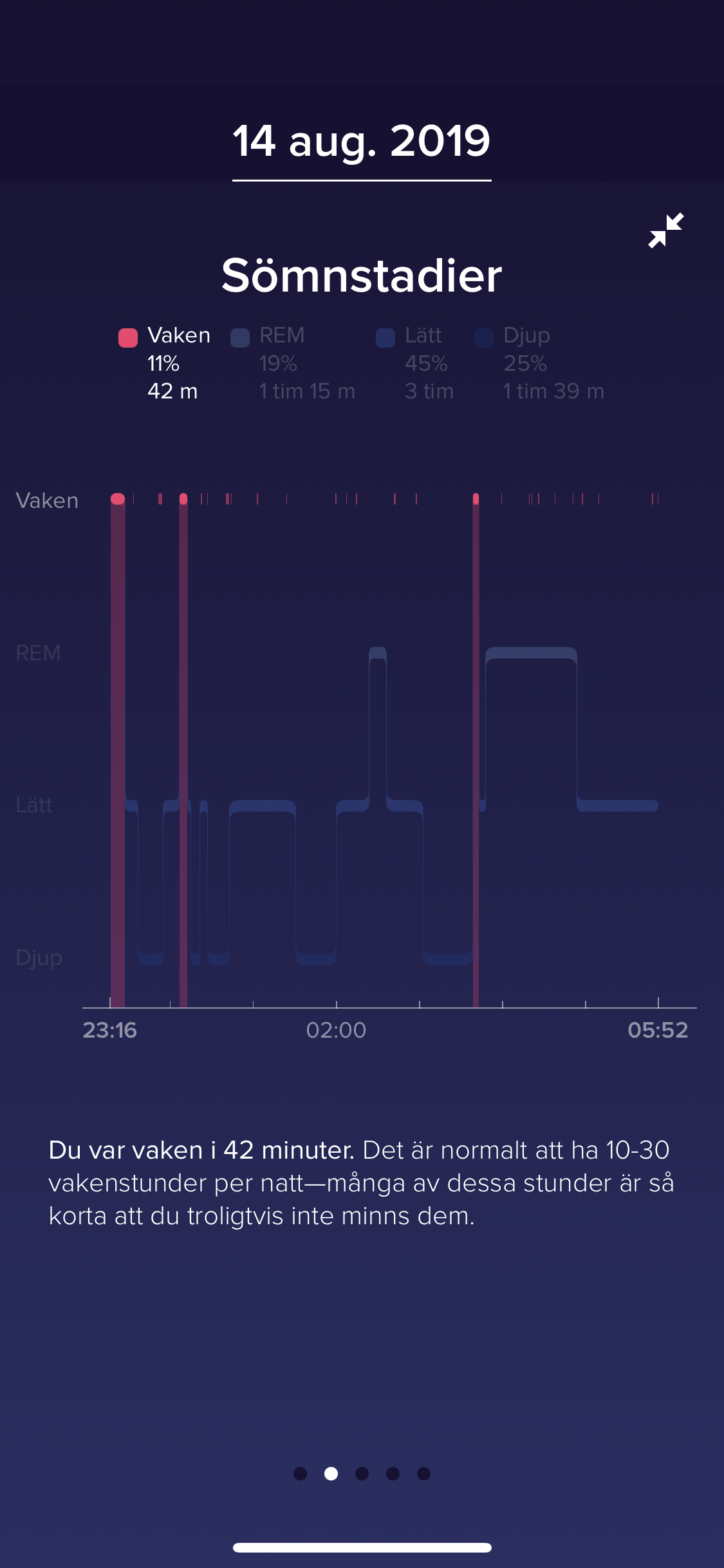The image size is (724, 1568).
Task: Go to the first page indicator dot
Action: click(x=300, y=1473)
